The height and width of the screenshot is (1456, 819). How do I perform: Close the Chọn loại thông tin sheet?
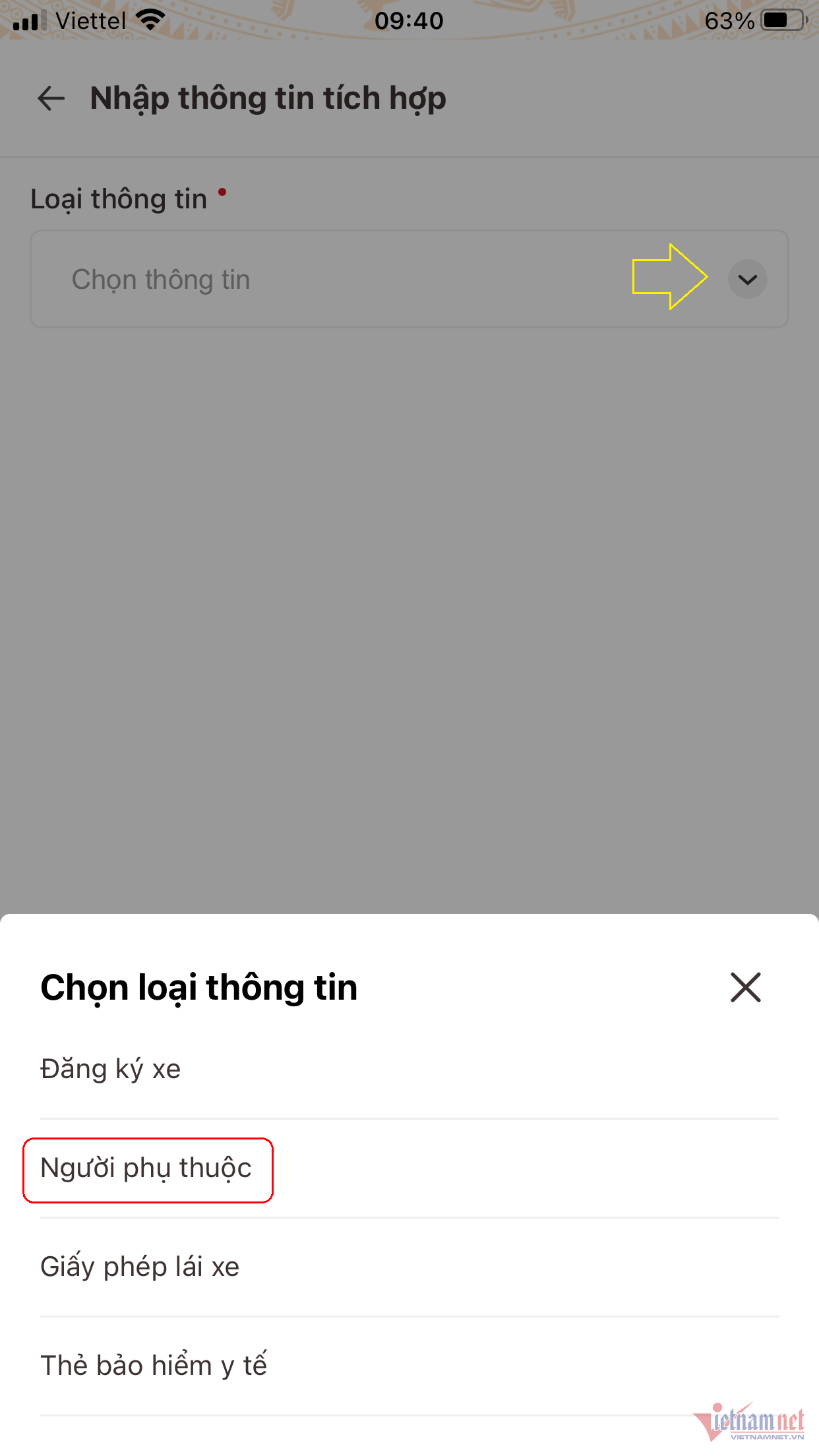pos(745,987)
